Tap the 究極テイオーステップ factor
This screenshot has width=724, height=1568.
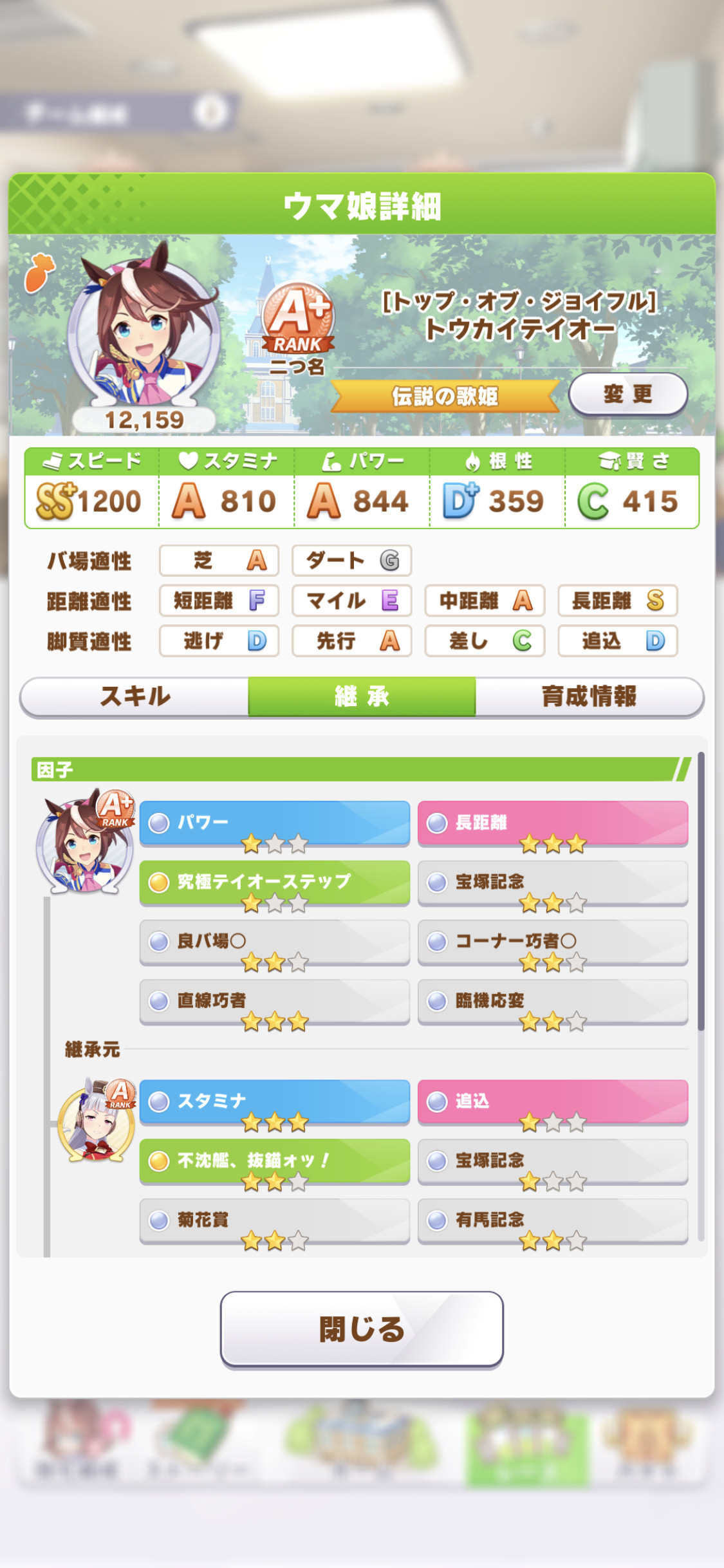pos(275,882)
